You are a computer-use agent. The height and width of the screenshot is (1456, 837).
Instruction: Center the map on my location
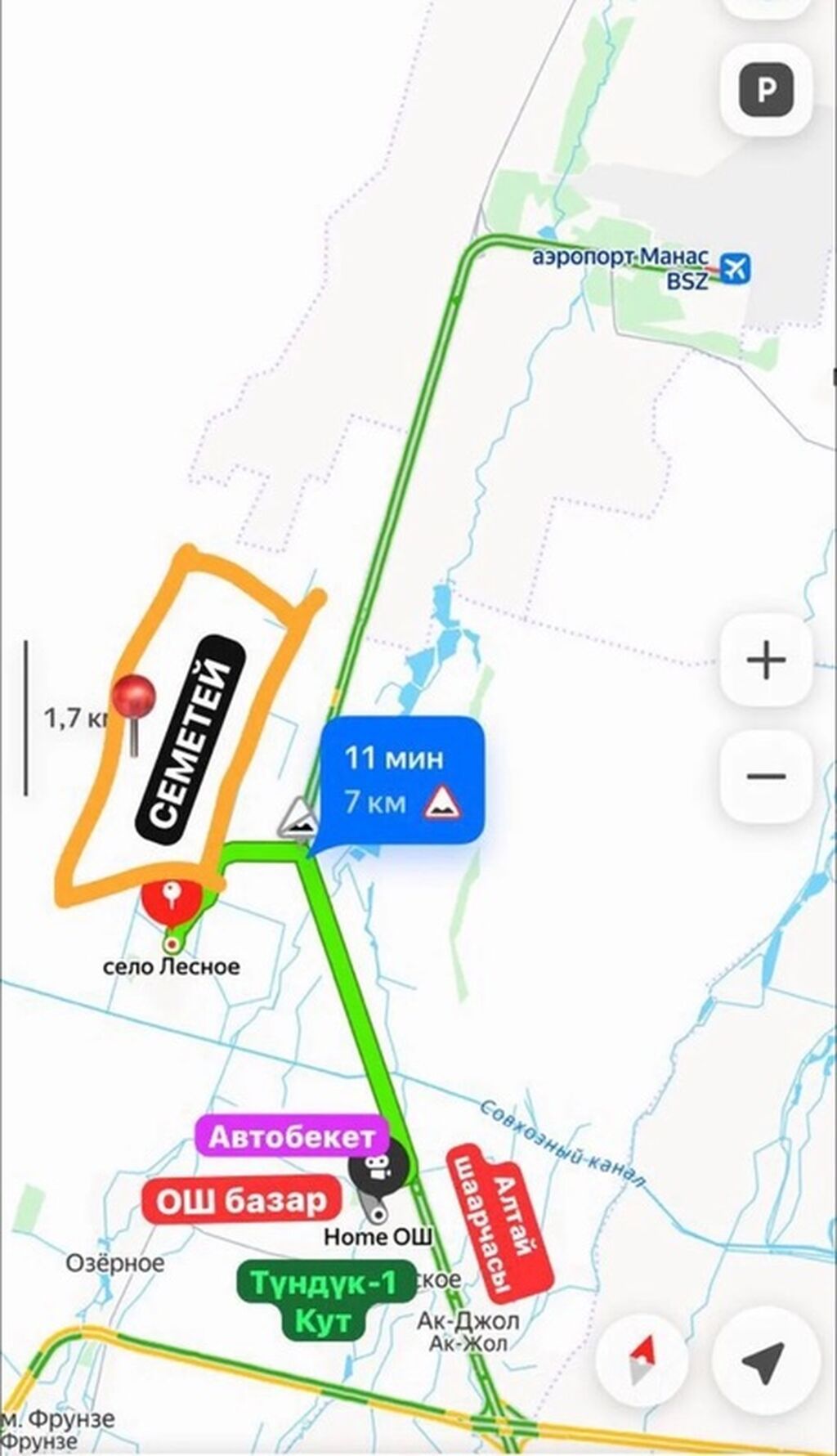click(766, 1360)
